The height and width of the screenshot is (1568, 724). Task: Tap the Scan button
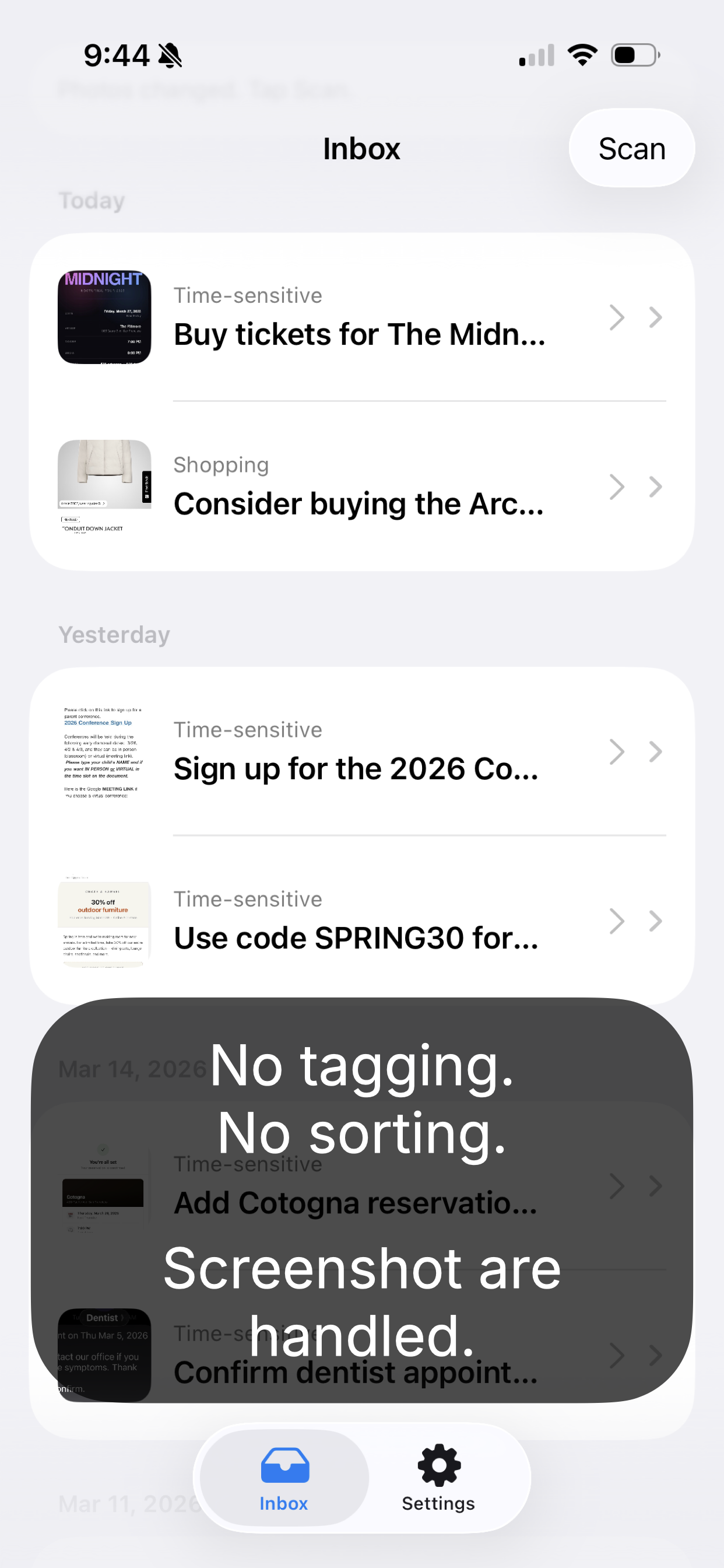point(631,148)
